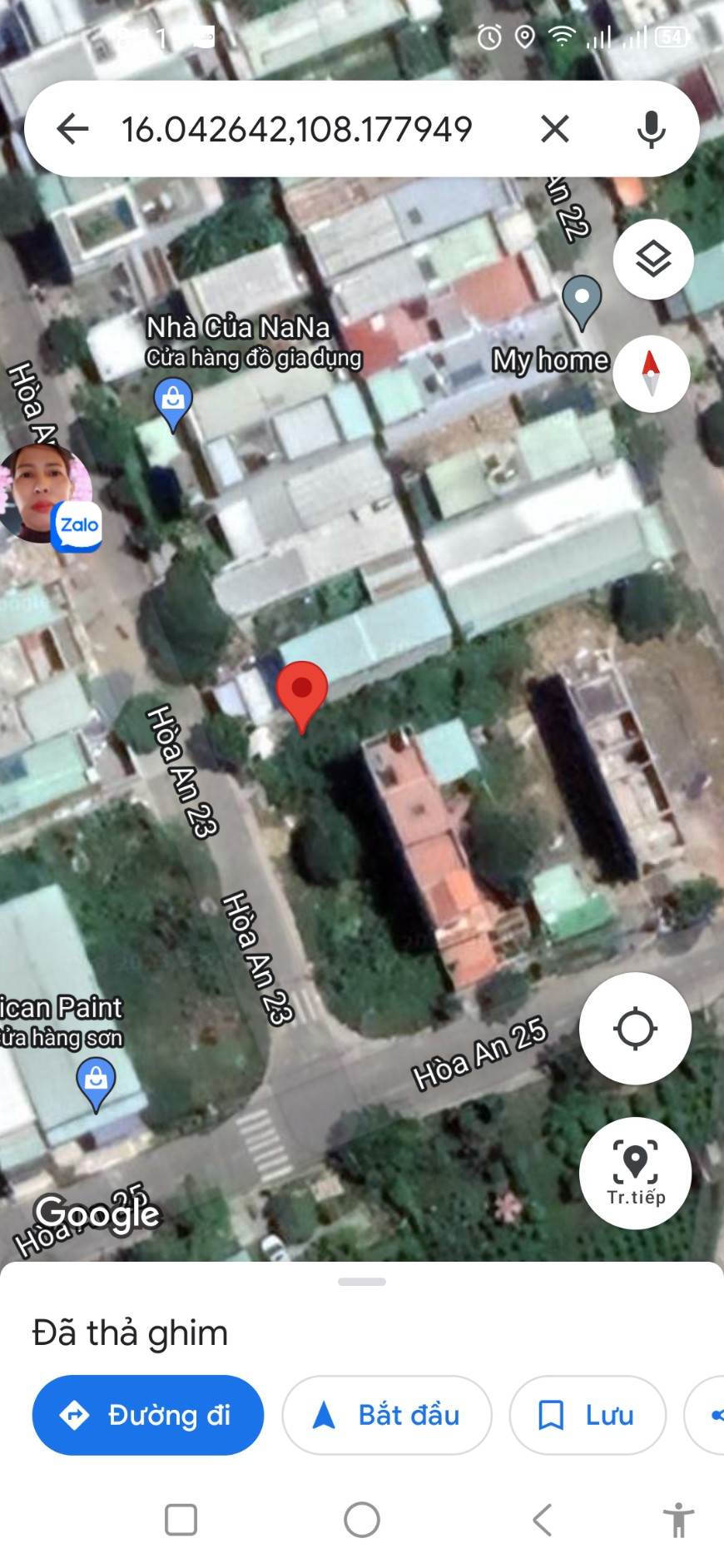Start navigation with Bắt đầu
Image resolution: width=724 pixels, height=1568 pixels.
tap(387, 1415)
